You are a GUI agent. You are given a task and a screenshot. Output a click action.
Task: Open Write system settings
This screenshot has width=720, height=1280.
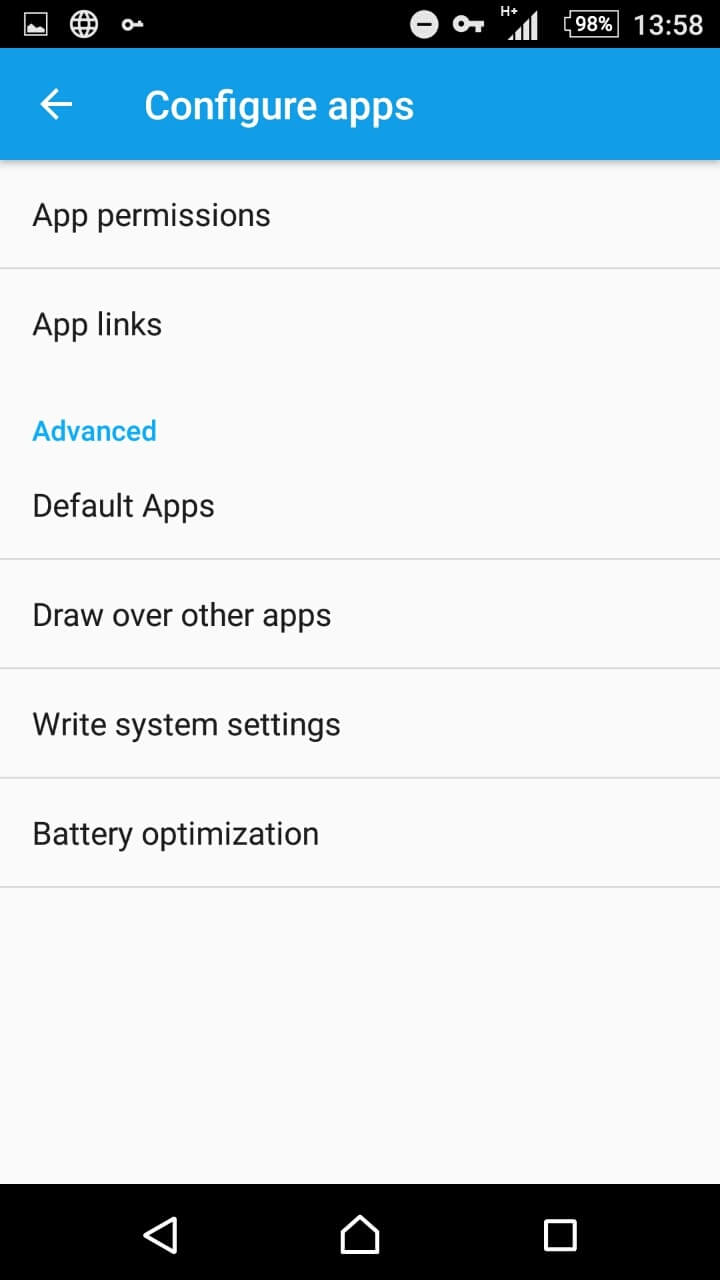pyautogui.click(x=360, y=724)
